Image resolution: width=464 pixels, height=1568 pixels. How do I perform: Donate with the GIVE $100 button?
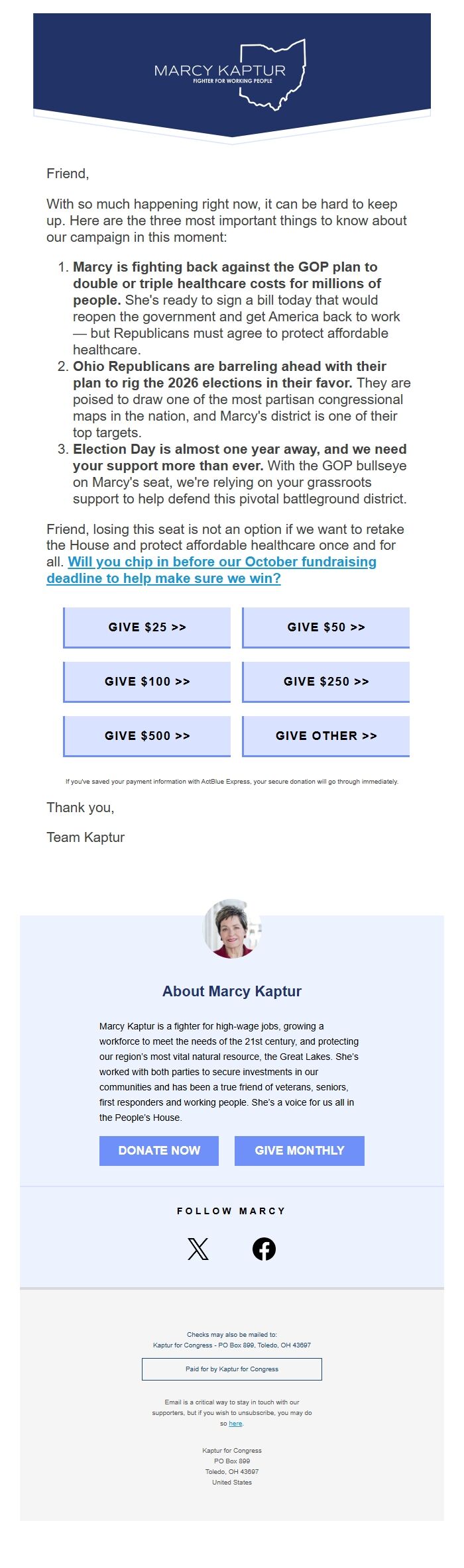pyautogui.click(x=147, y=682)
